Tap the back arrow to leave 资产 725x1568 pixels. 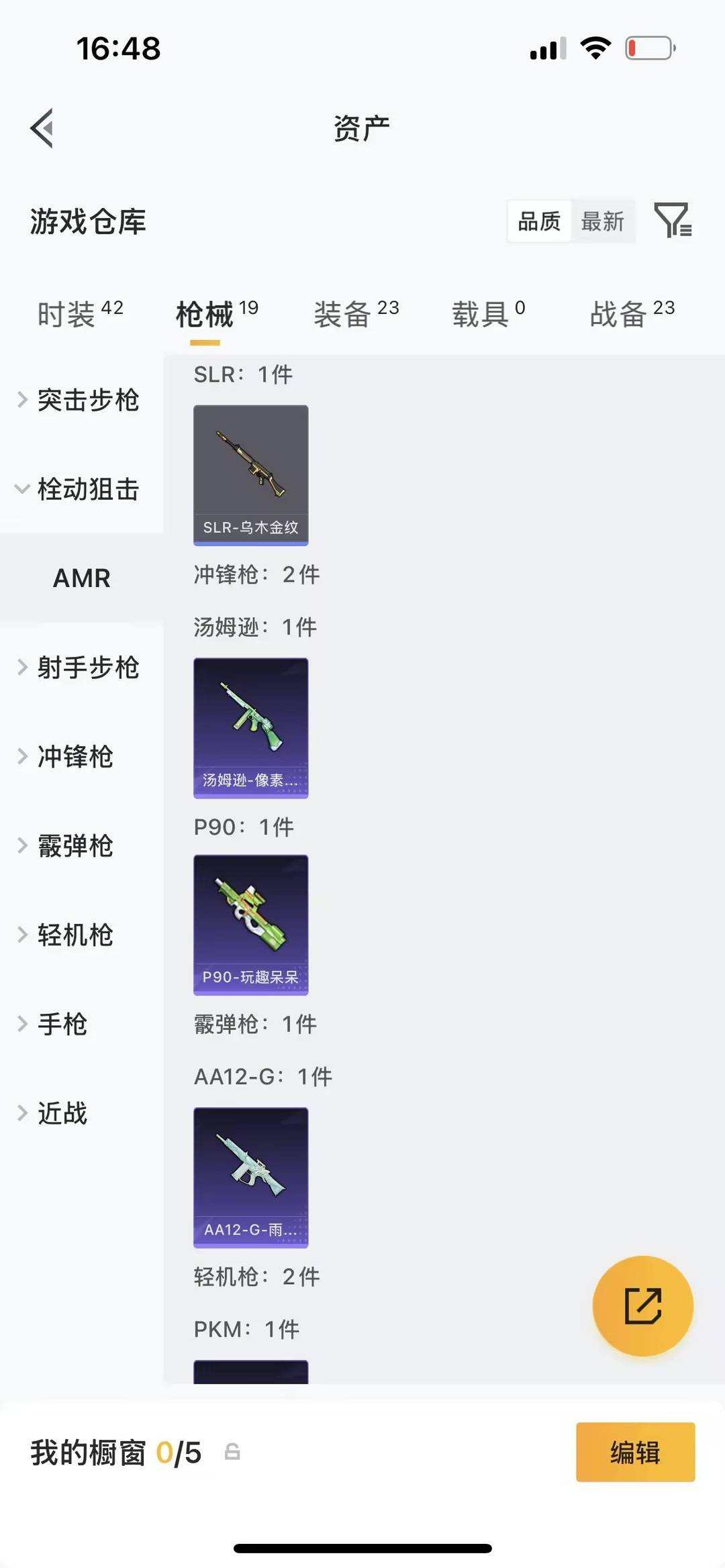pyautogui.click(x=42, y=129)
